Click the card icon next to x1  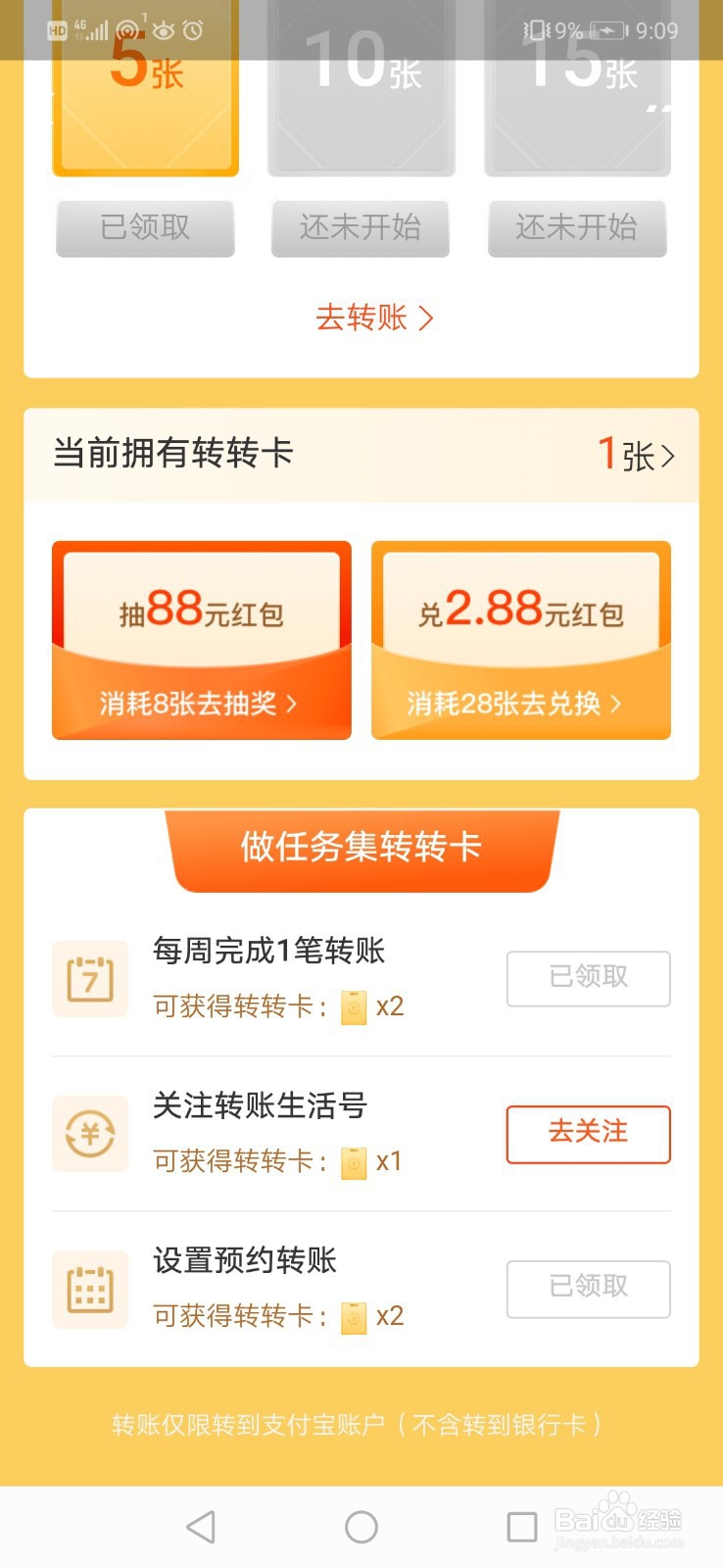[x=352, y=1161]
